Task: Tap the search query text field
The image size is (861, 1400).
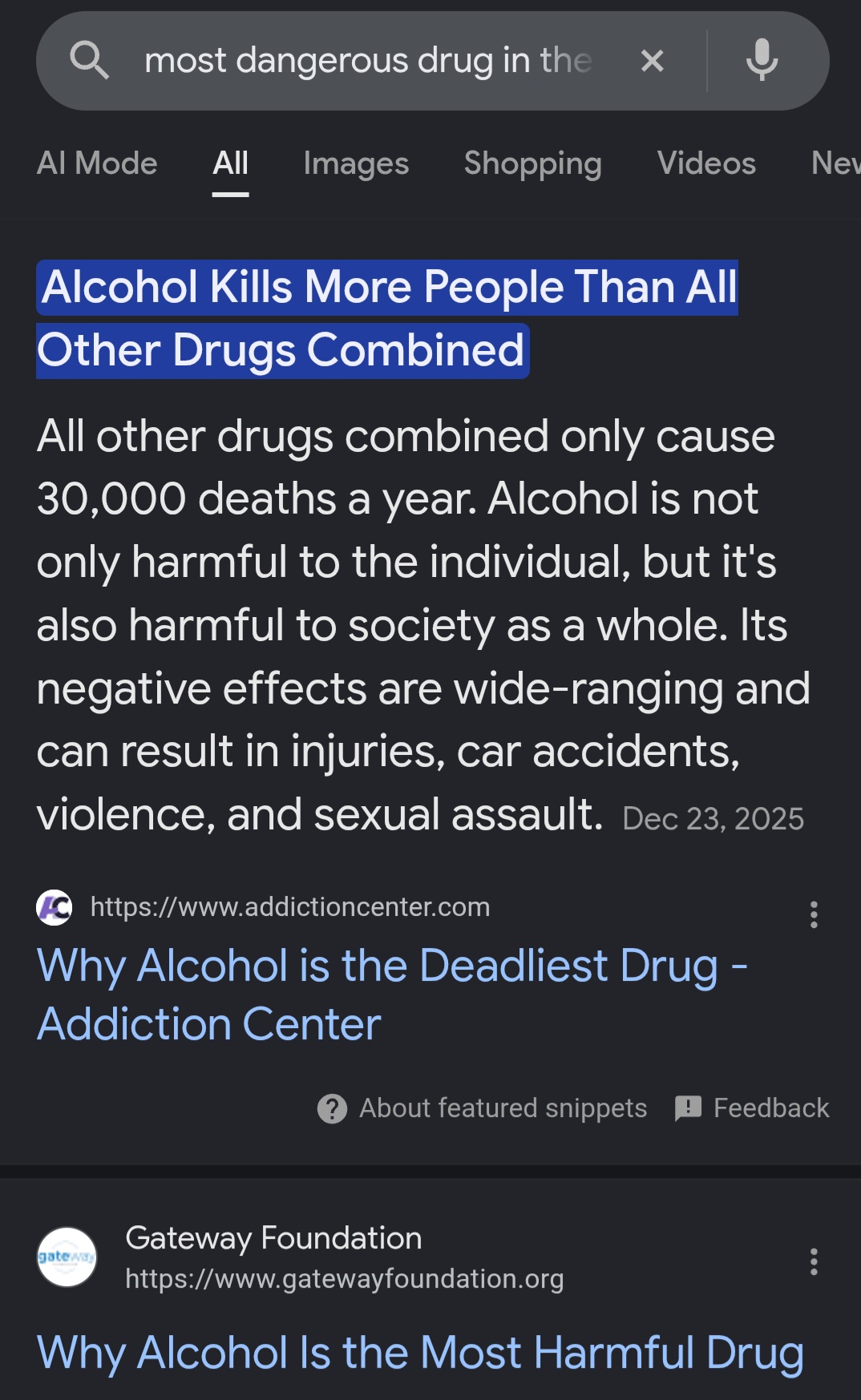Action: click(368, 61)
